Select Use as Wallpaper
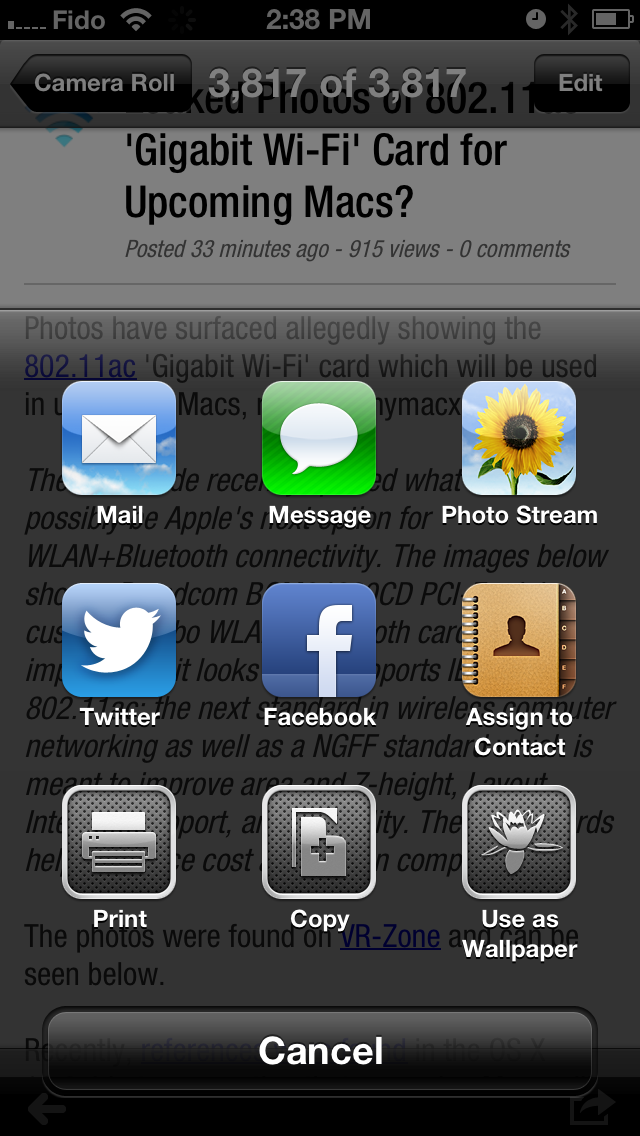640x1136 pixels. pyautogui.click(x=519, y=842)
